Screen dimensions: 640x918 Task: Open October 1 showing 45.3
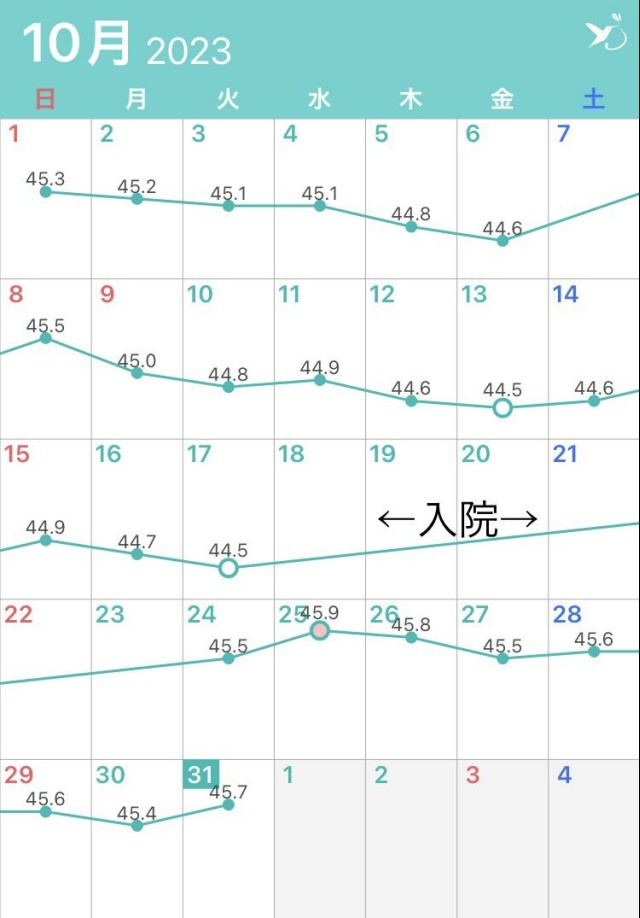point(45,198)
